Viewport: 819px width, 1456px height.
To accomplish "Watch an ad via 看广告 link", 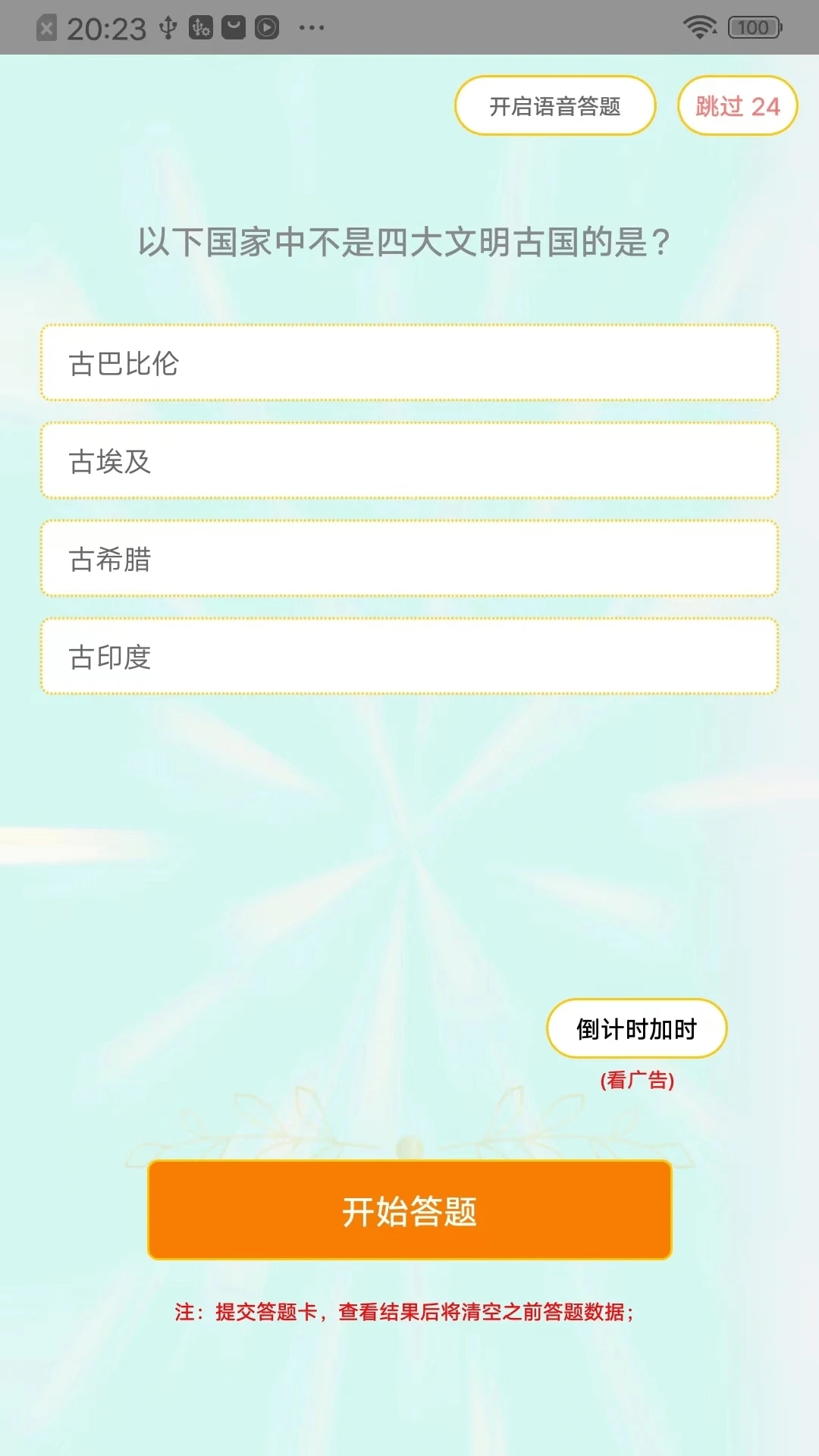I will (638, 1081).
